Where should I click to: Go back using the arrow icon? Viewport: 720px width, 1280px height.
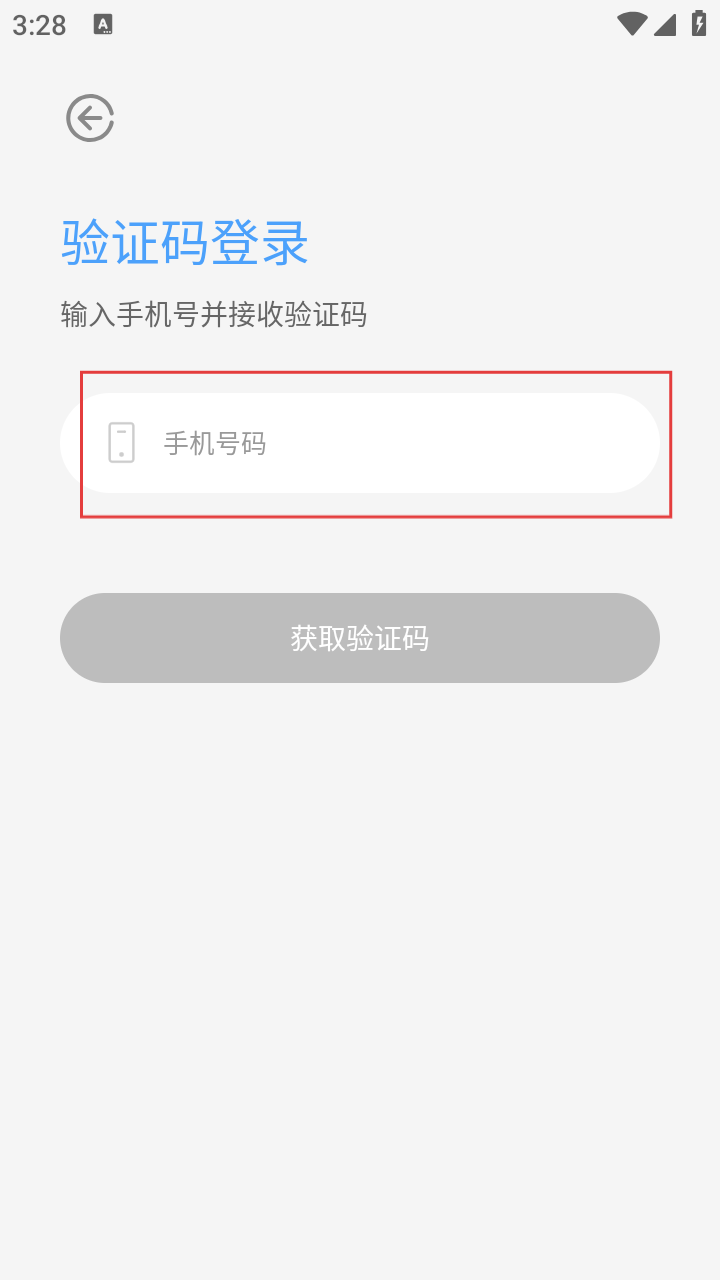pyautogui.click(x=90, y=119)
